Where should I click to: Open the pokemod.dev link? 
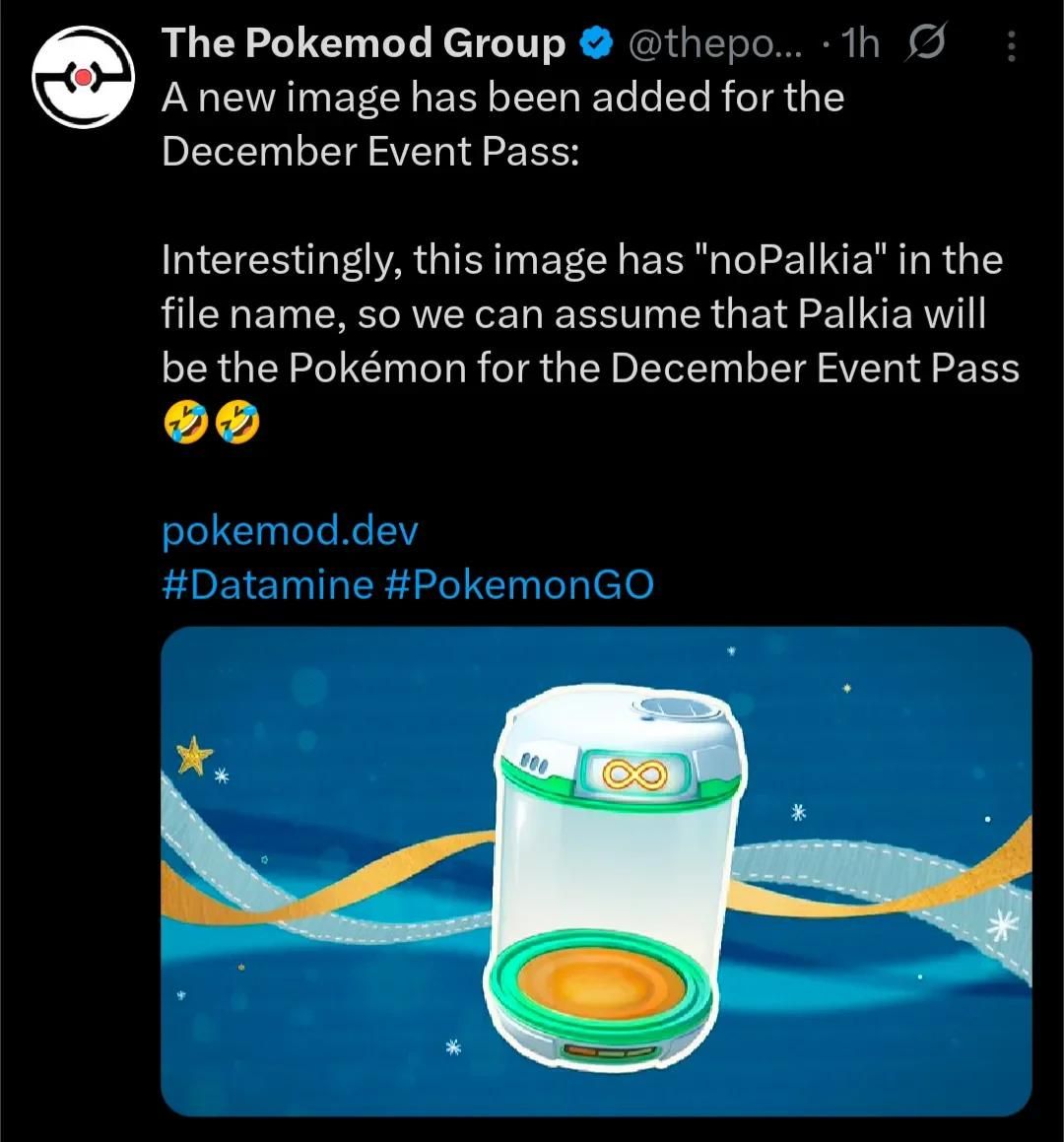pyautogui.click(x=290, y=531)
